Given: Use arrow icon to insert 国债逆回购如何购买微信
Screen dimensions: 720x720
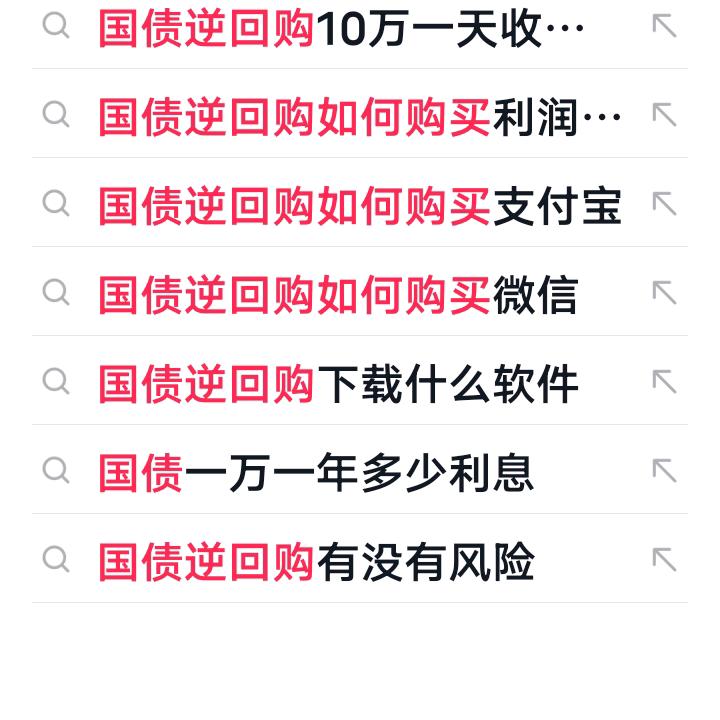Looking at the screenshot, I should pos(664,293).
